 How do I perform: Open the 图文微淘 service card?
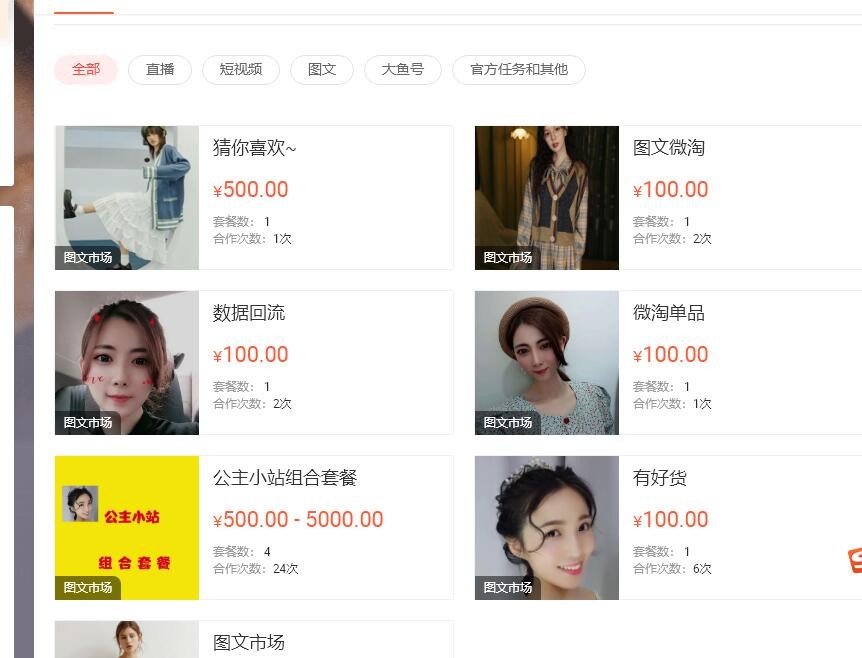pyautogui.click(x=668, y=148)
